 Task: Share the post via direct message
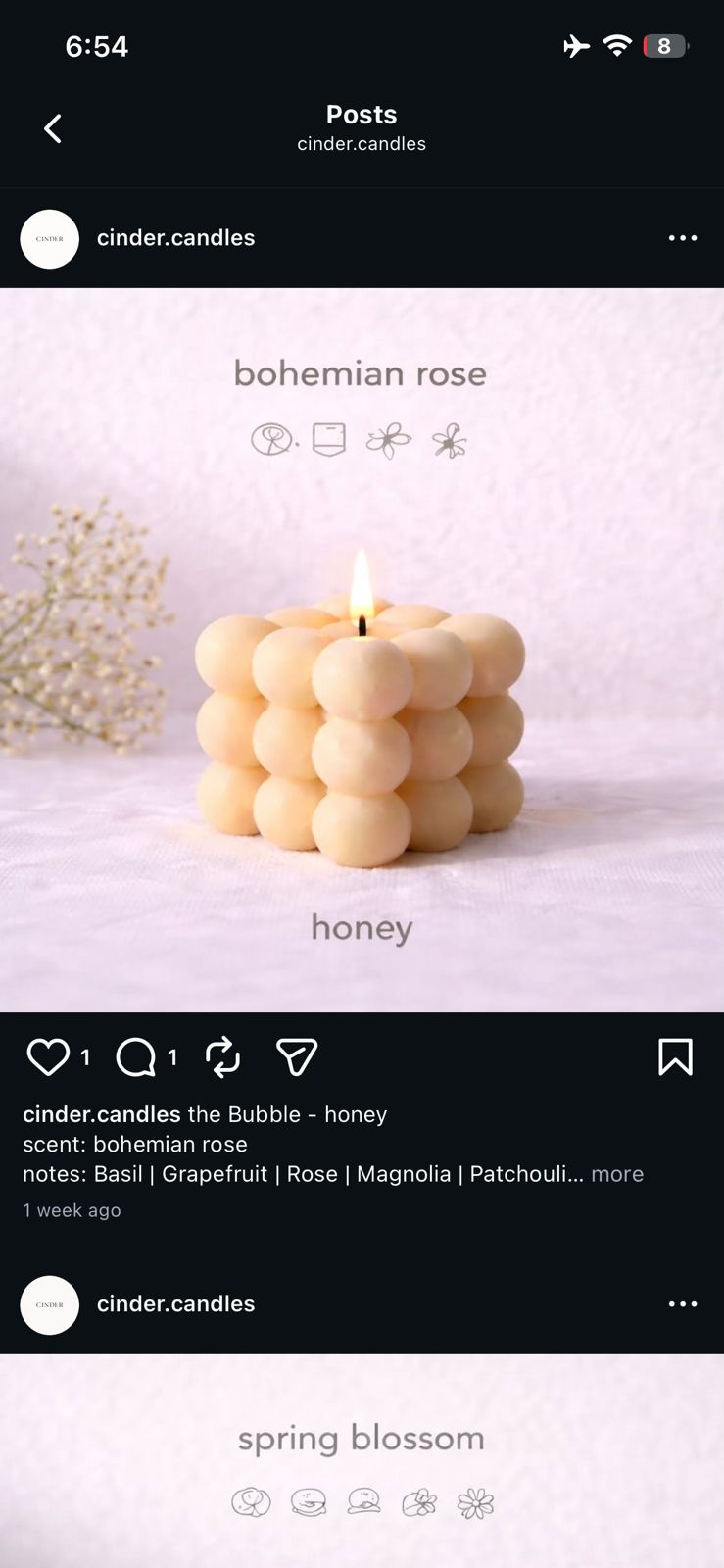click(297, 1057)
